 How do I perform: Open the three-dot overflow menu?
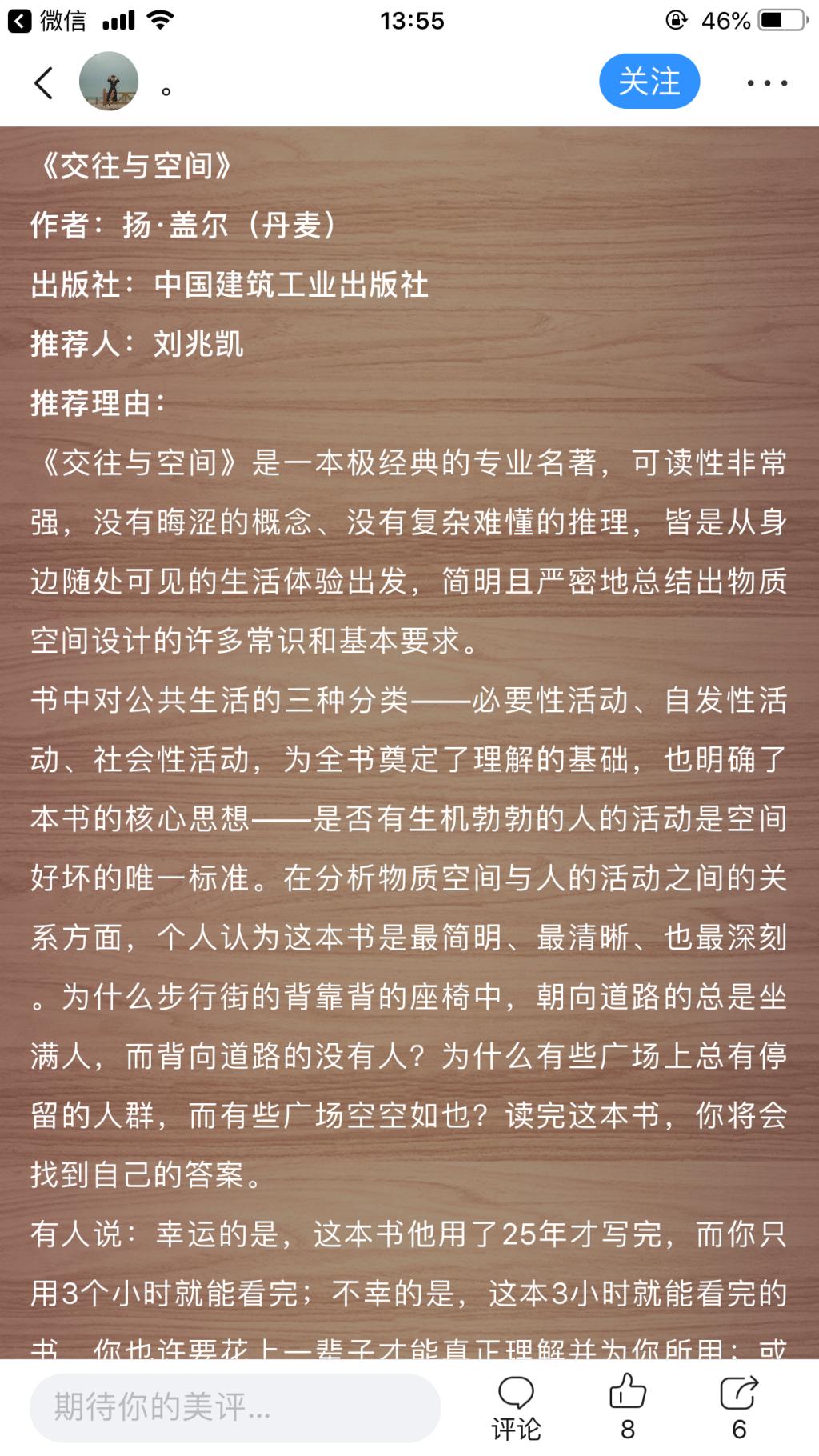click(767, 82)
